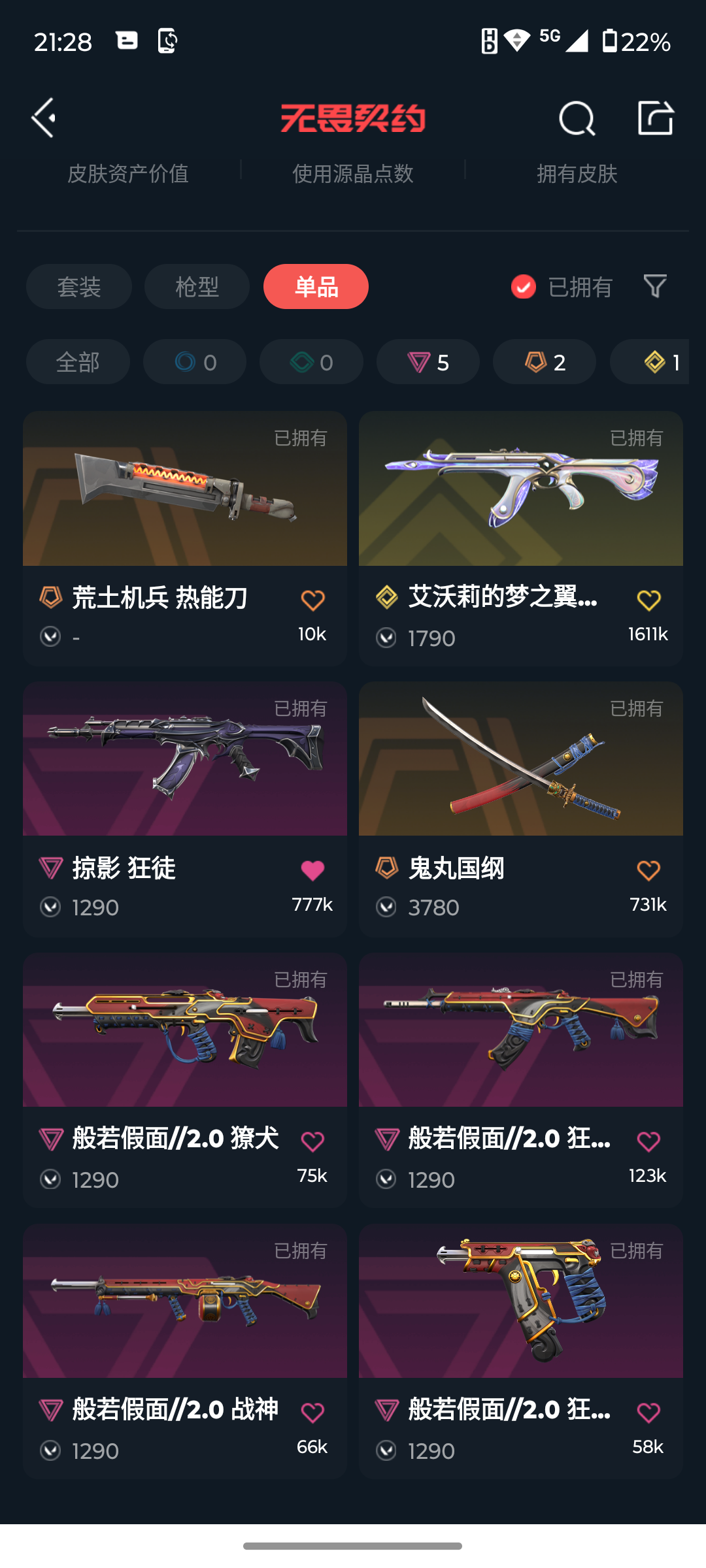Like the 般若假面//2.0 战神 skin

pyautogui.click(x=312, y=1413)
